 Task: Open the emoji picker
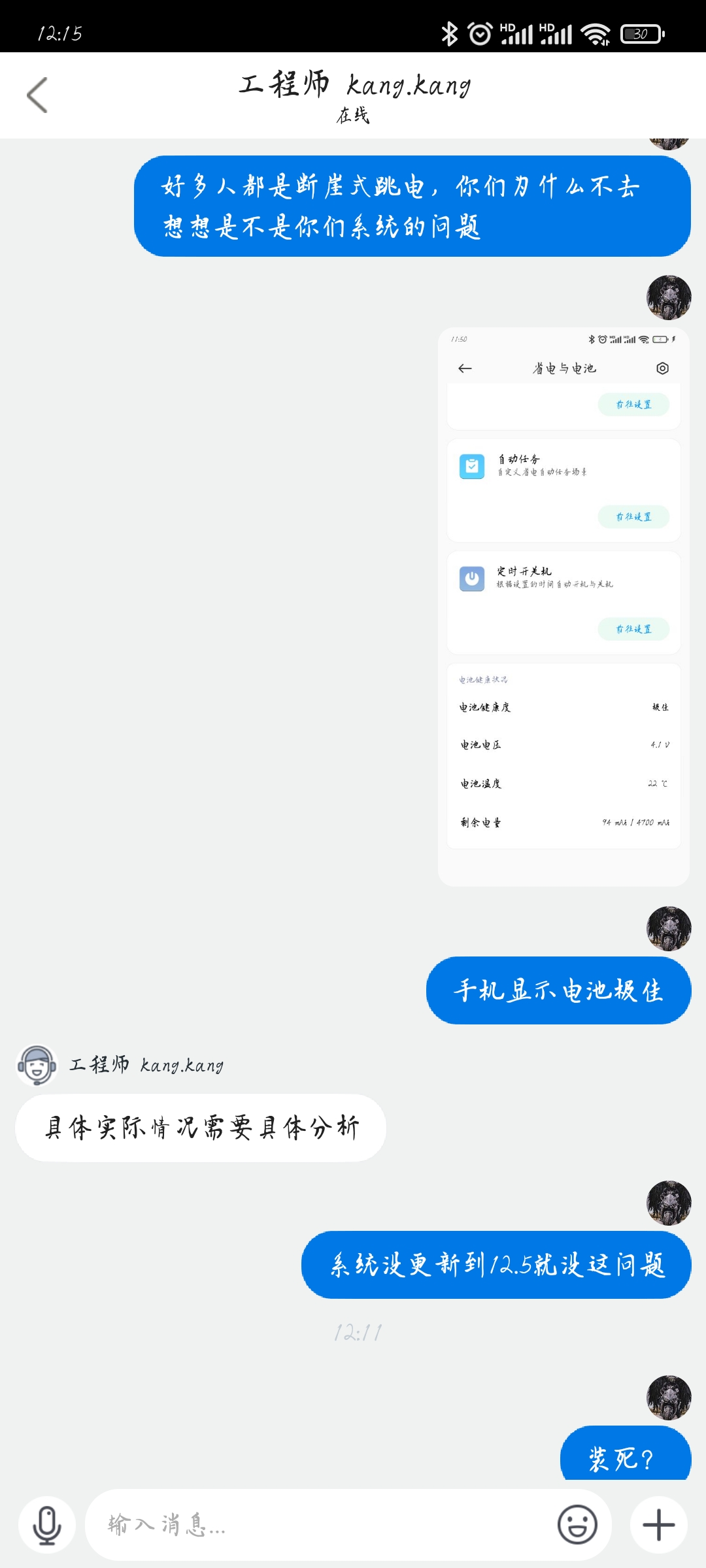577,1525
